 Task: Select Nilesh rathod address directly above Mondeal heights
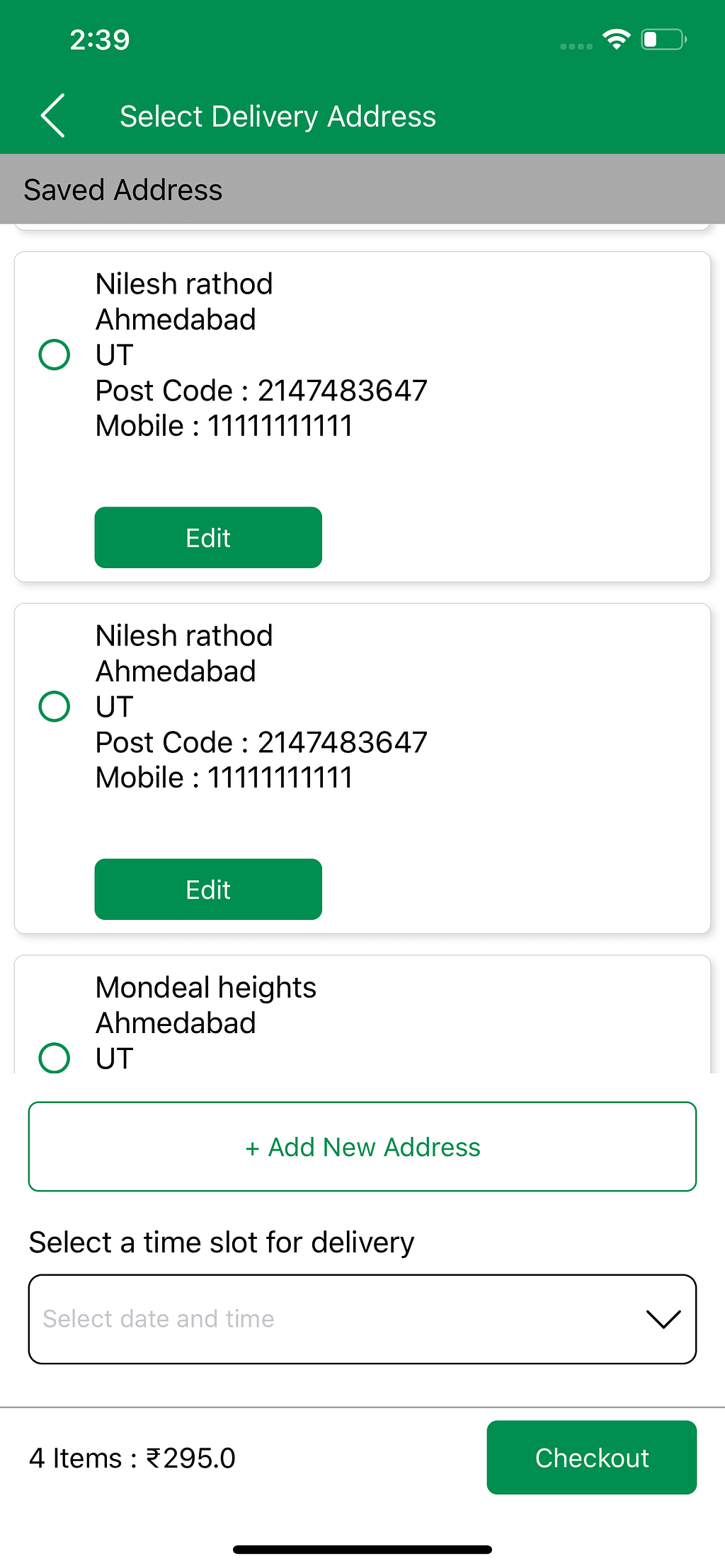pos(55,706)
